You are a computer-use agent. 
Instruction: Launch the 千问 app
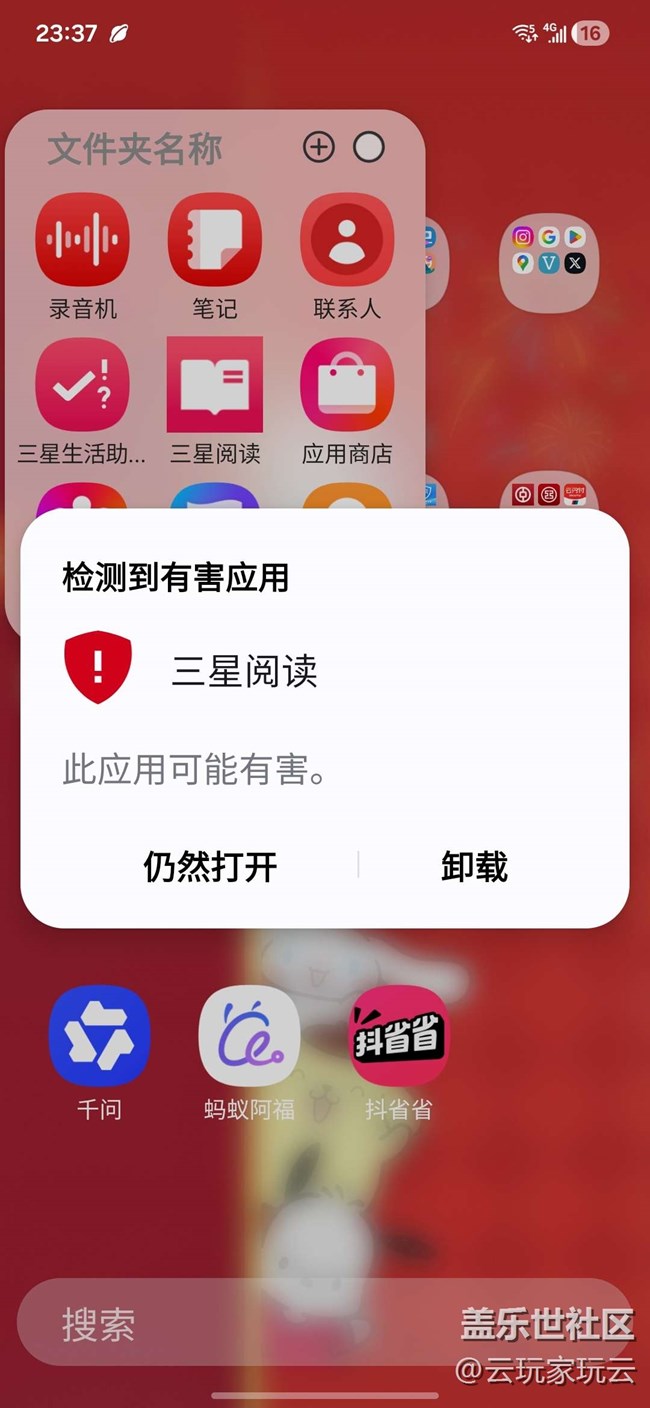click(99, 1036)
